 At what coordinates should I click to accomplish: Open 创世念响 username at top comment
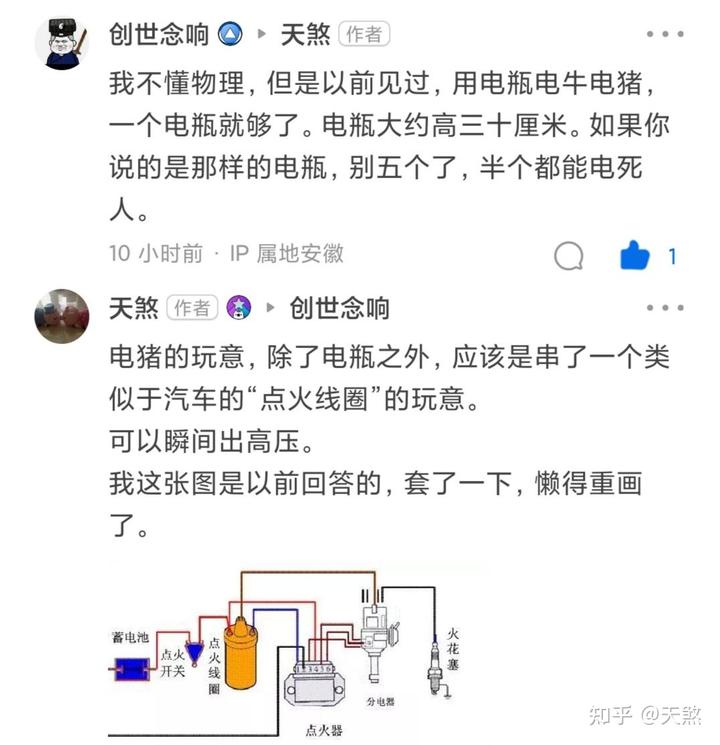(x=159, y=34)
